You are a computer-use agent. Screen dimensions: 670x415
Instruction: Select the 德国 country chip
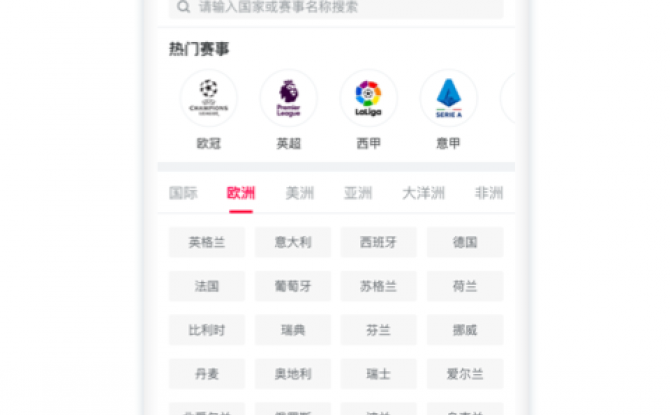(x=465, y=242)
